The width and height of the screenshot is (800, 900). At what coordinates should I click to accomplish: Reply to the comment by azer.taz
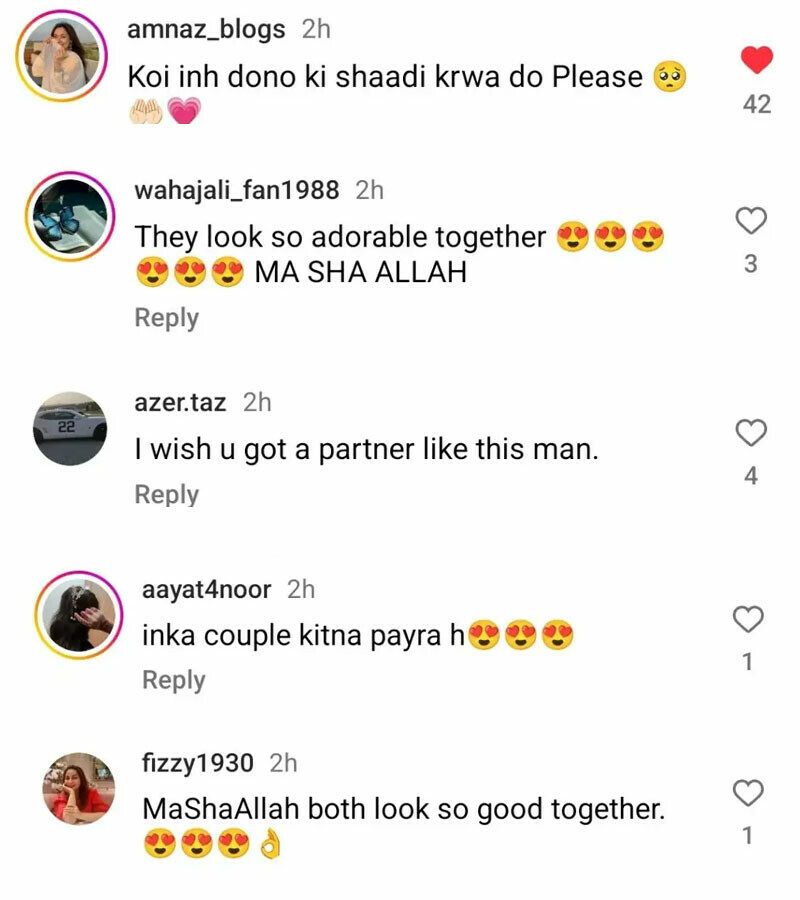(x=167, y=494)
